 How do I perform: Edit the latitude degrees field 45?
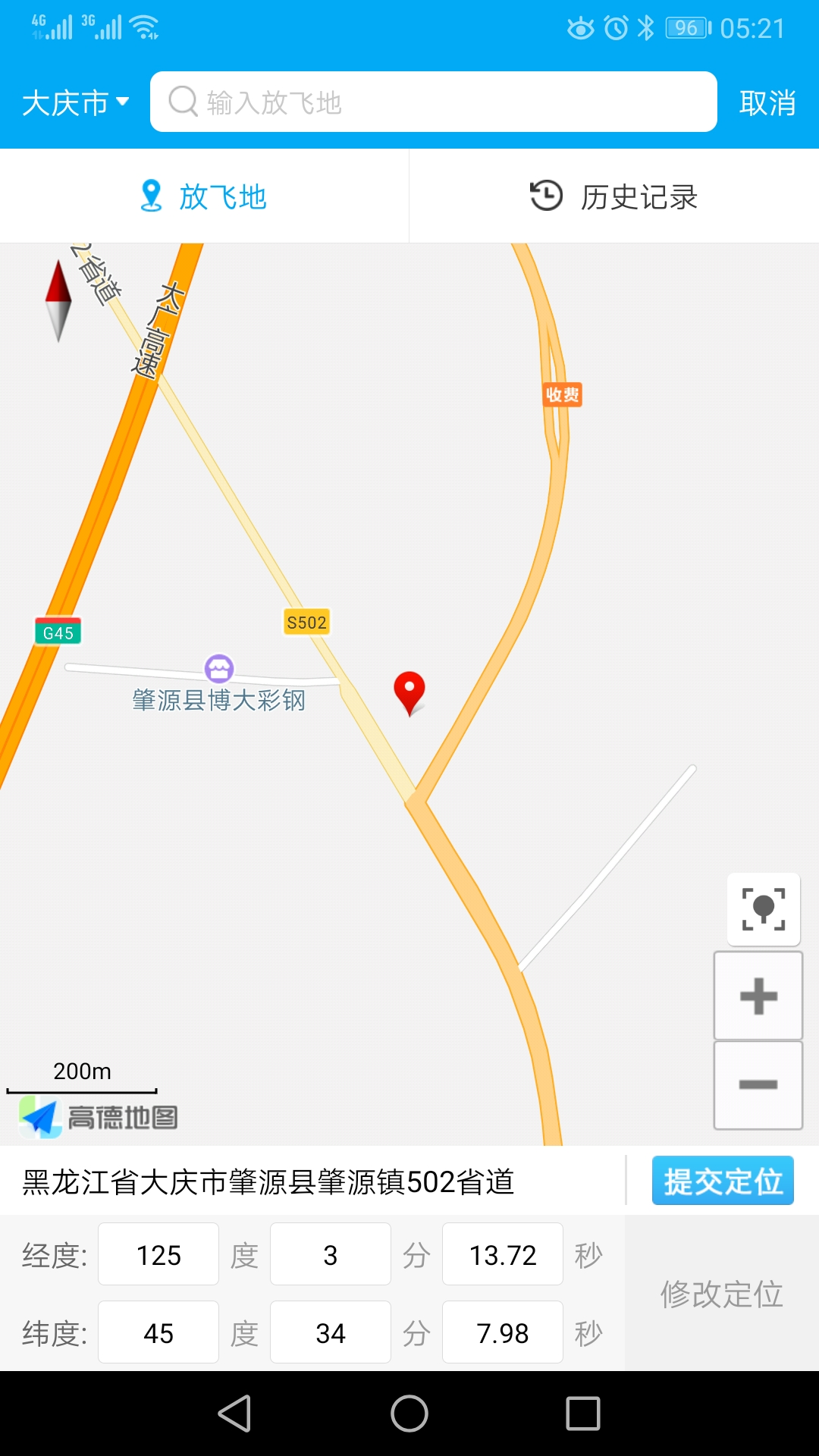click(158, 1333)
